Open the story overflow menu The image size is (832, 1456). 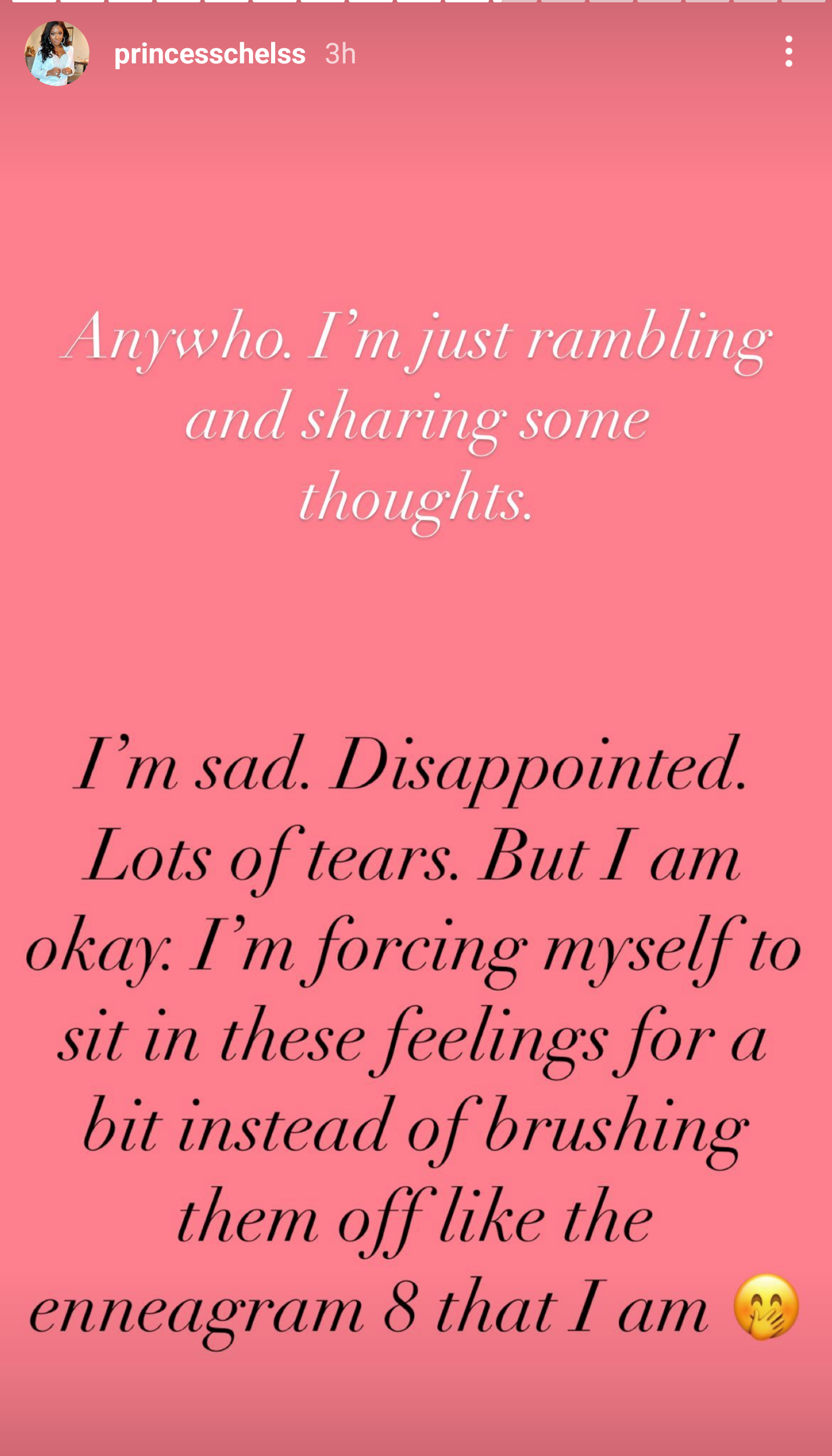789,52
